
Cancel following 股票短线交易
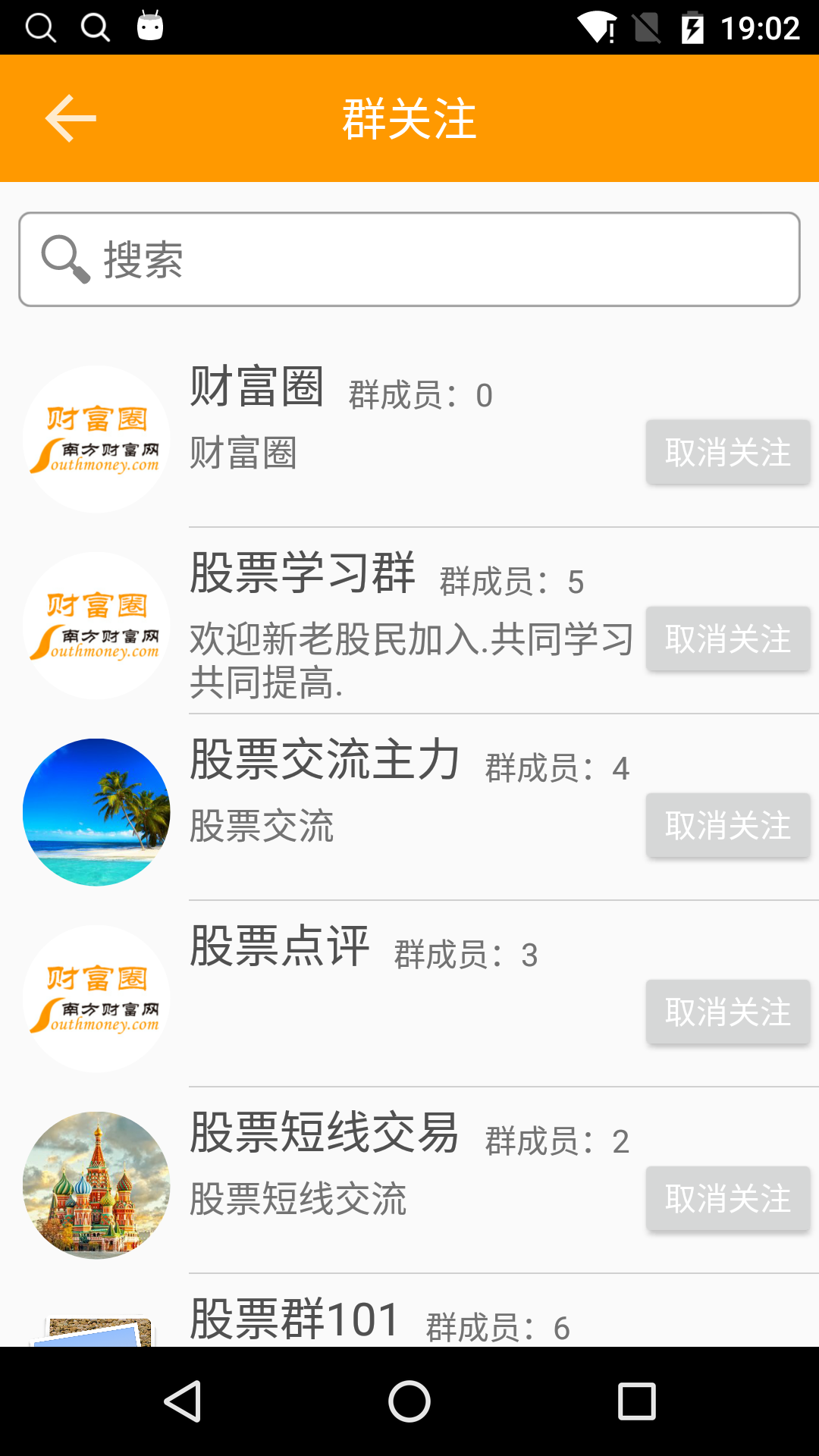click(x=727, y=1198)
